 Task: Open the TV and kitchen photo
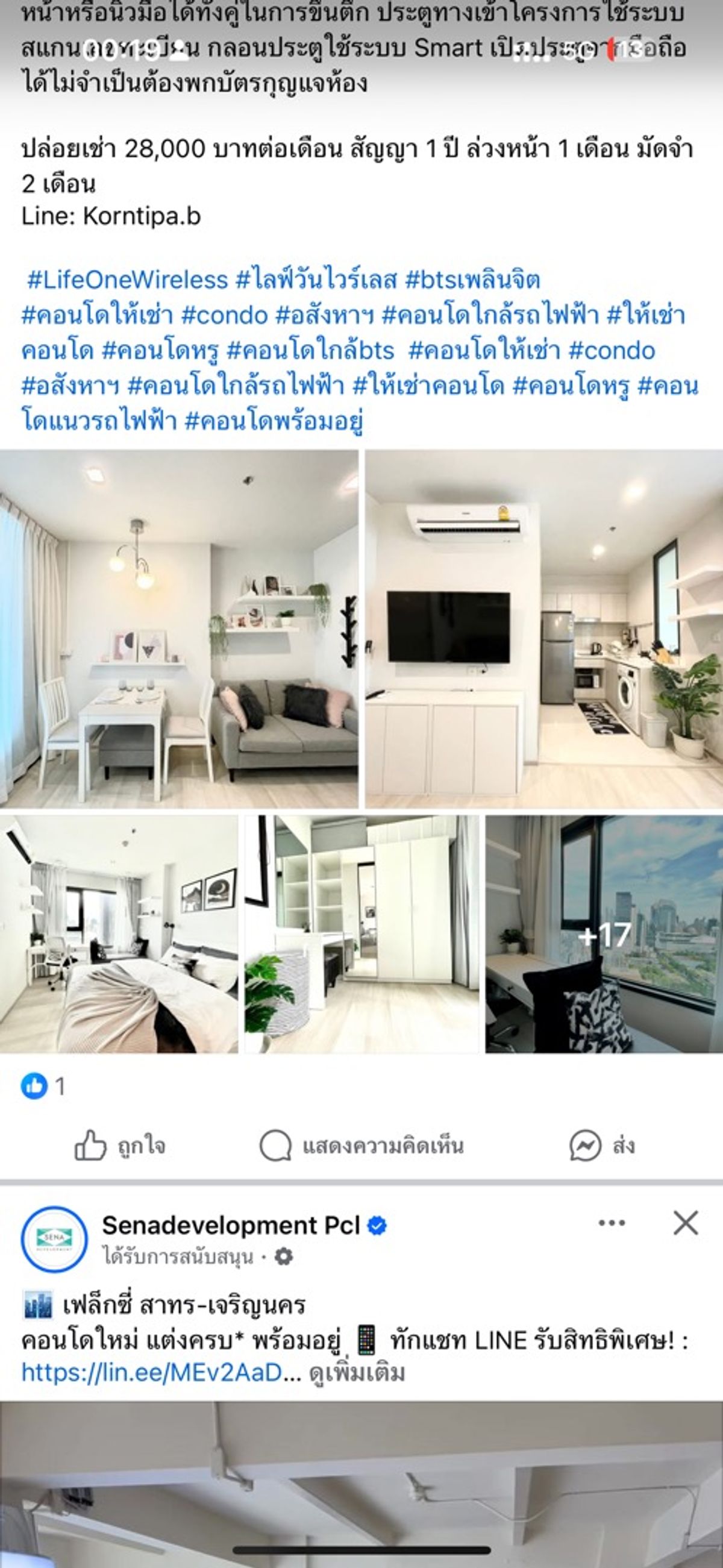pos(544,629)
